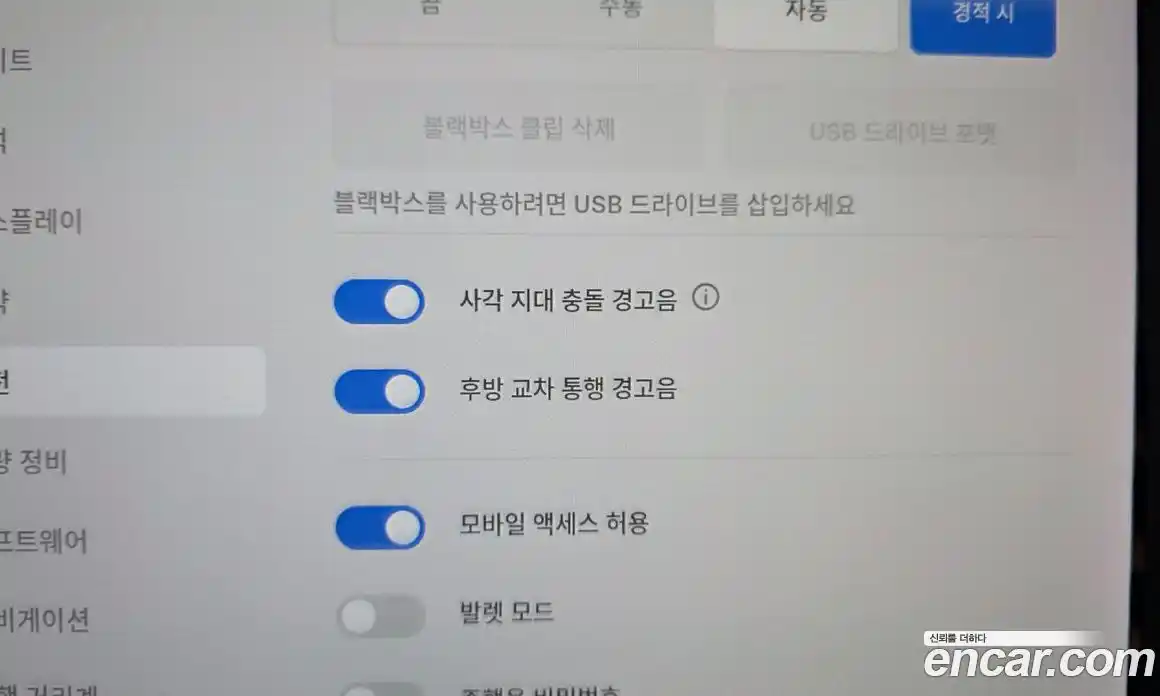Enable 발렛 모드 switch
The image size is (1160, 696).
tap(380, 617)
